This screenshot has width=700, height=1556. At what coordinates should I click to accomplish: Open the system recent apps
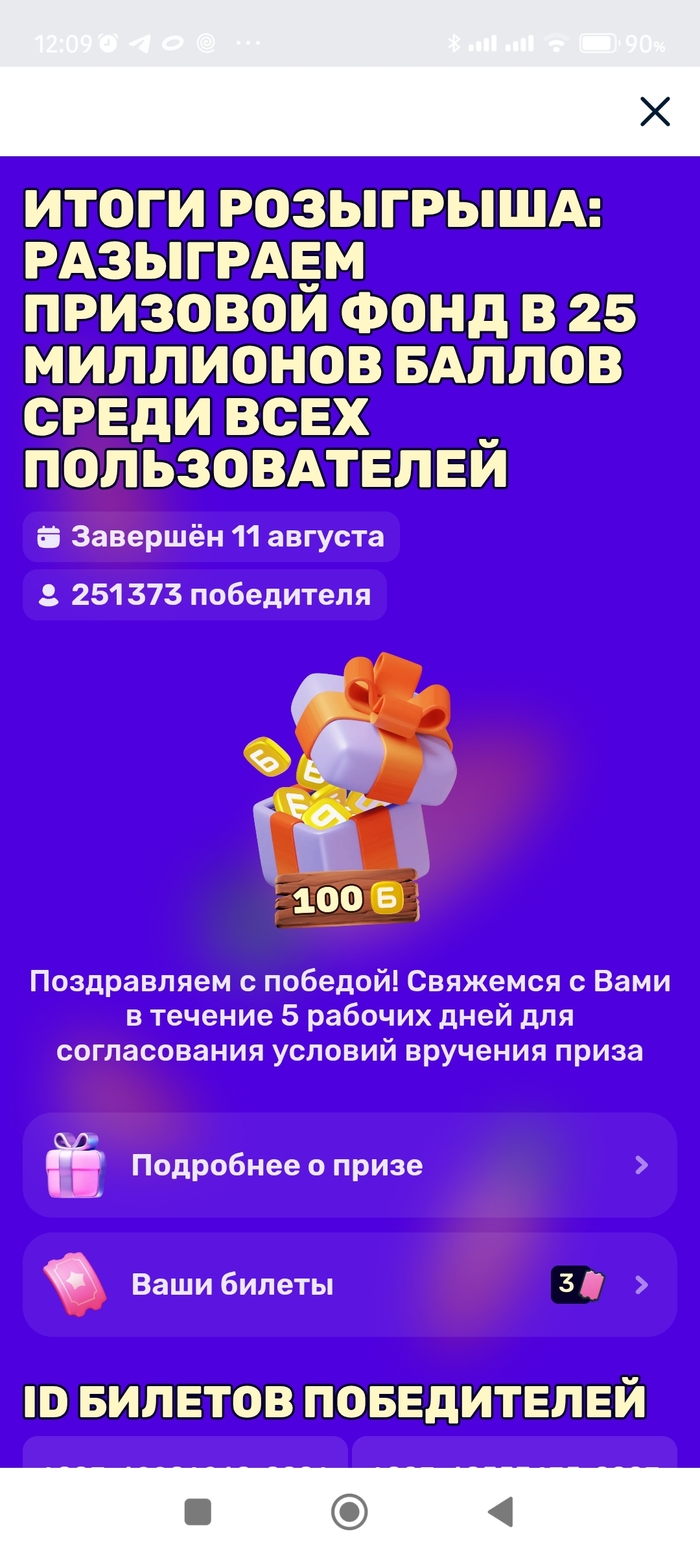(198, 1511)
